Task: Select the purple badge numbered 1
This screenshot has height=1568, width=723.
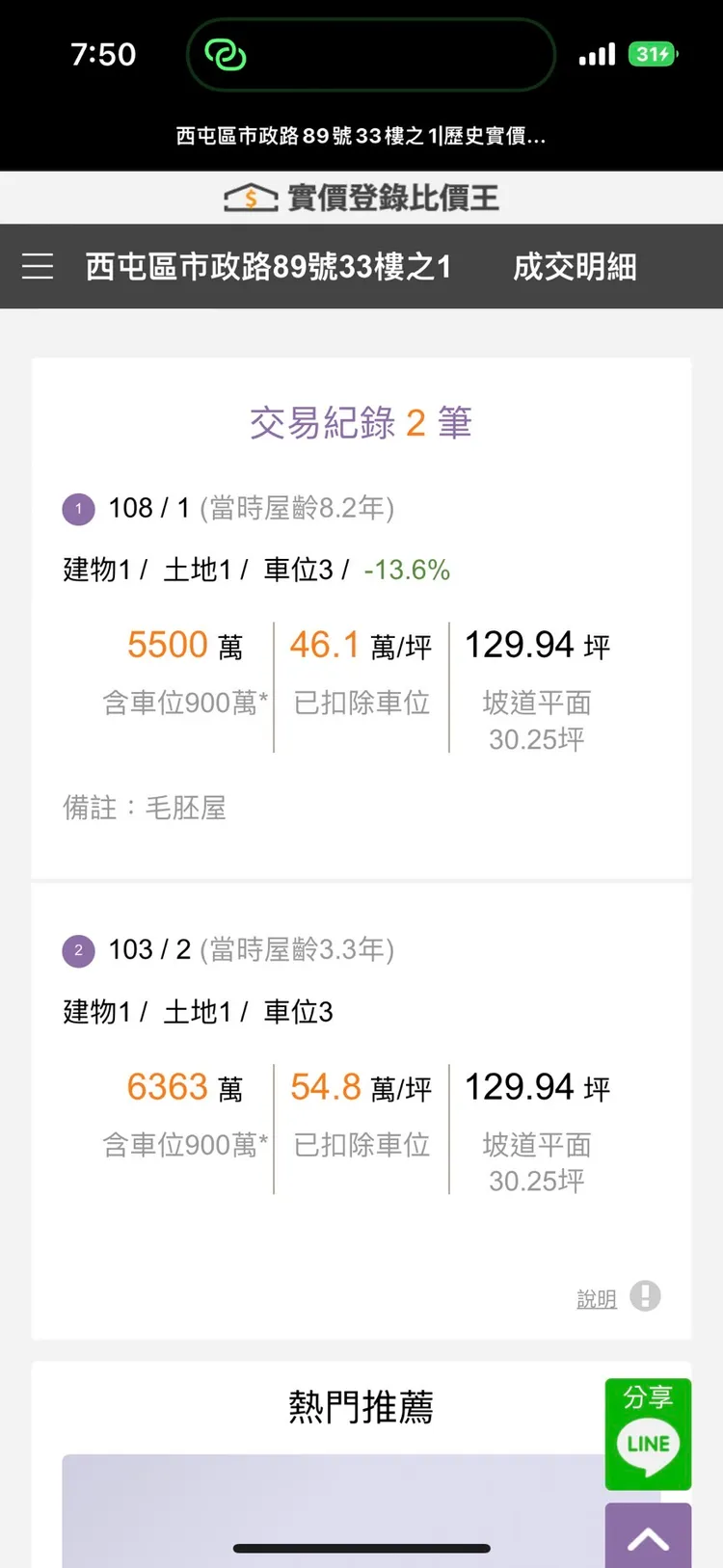Action: pyautogui.click(x=78, y=508)
